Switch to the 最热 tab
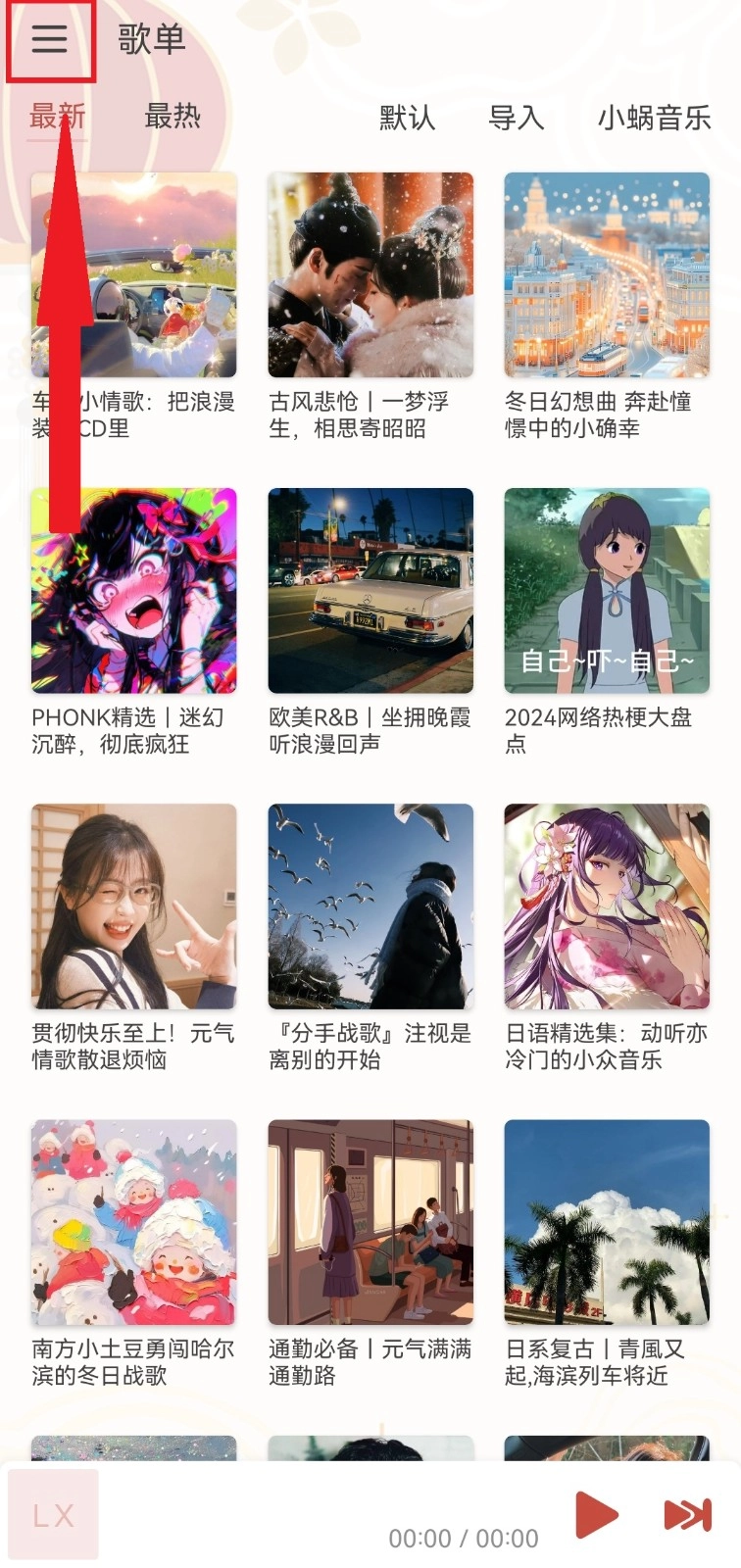 coord(173,117)
